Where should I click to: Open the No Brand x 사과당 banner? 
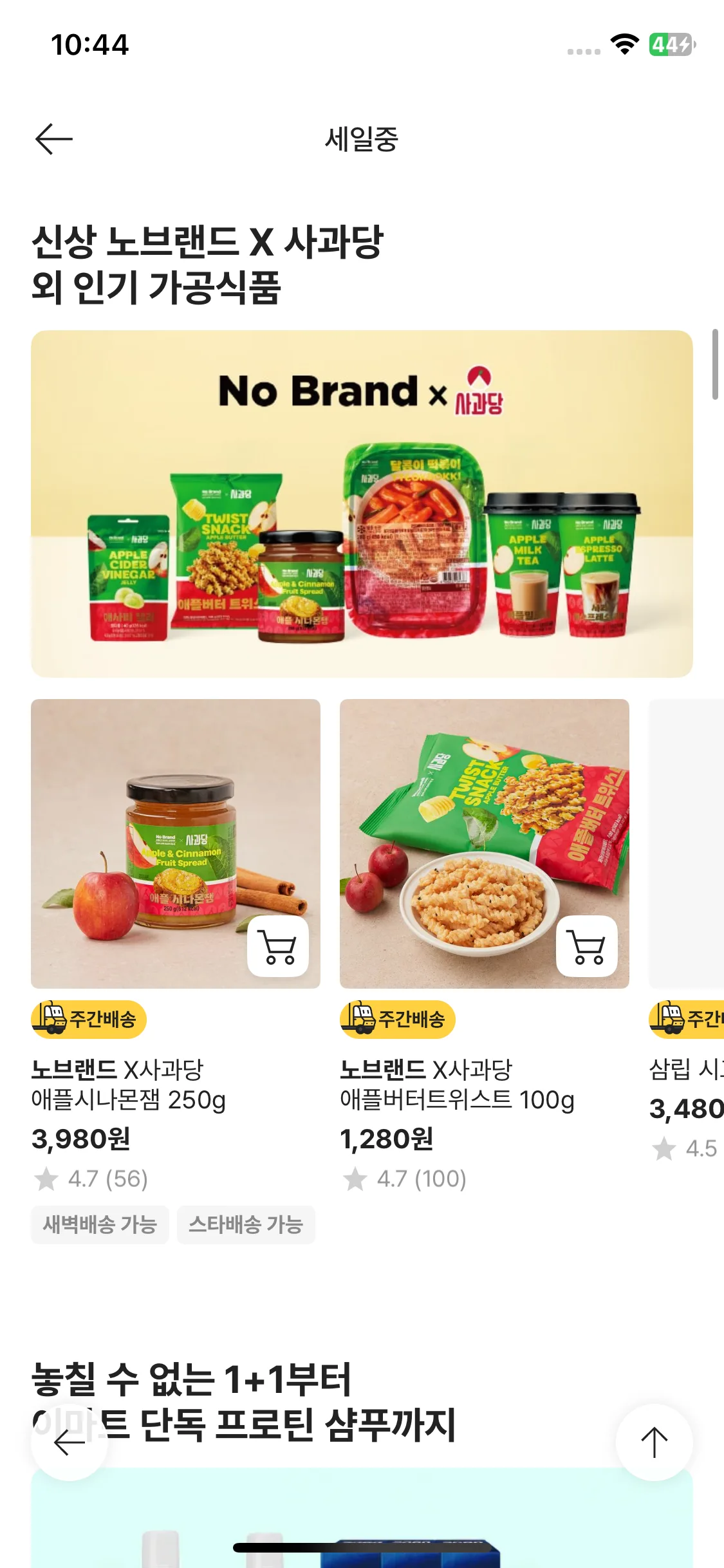point(362,503)
